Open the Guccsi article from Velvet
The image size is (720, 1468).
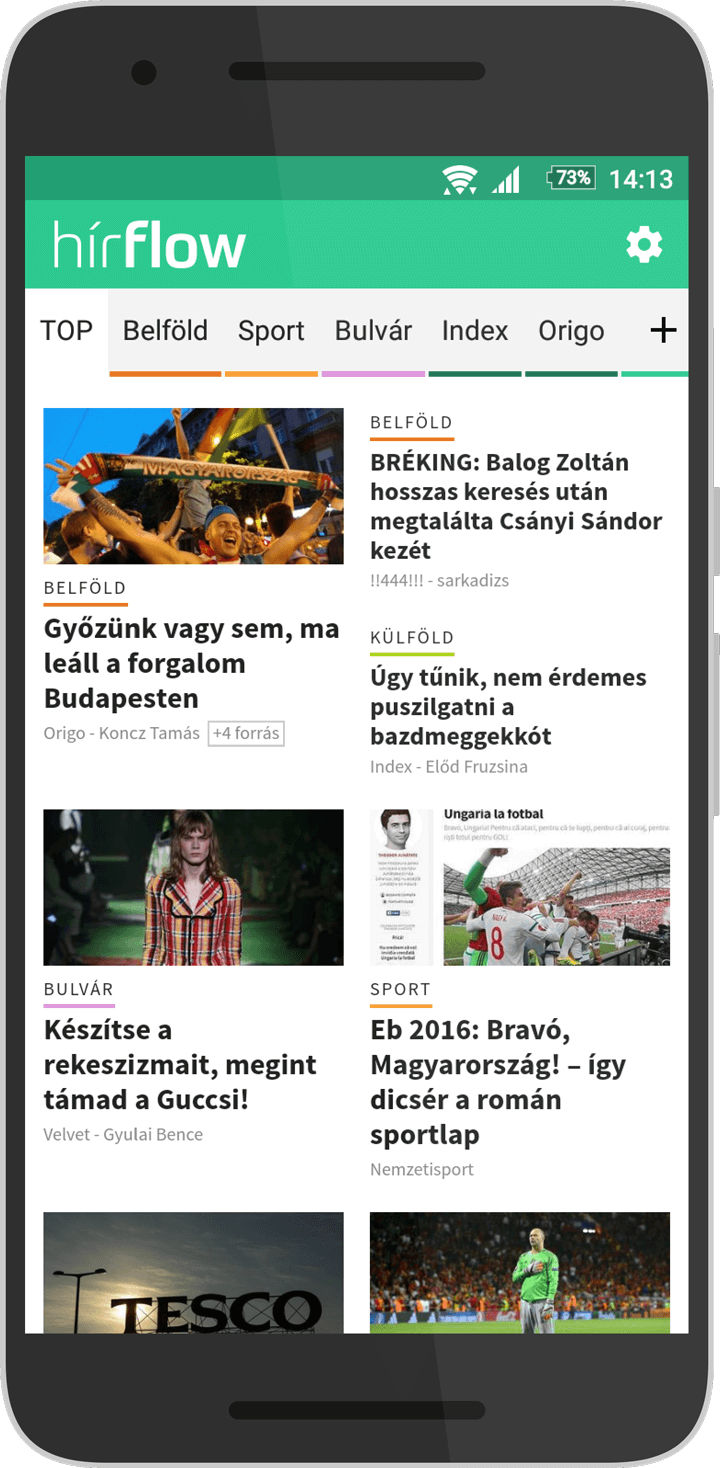tap(180, 1064)
